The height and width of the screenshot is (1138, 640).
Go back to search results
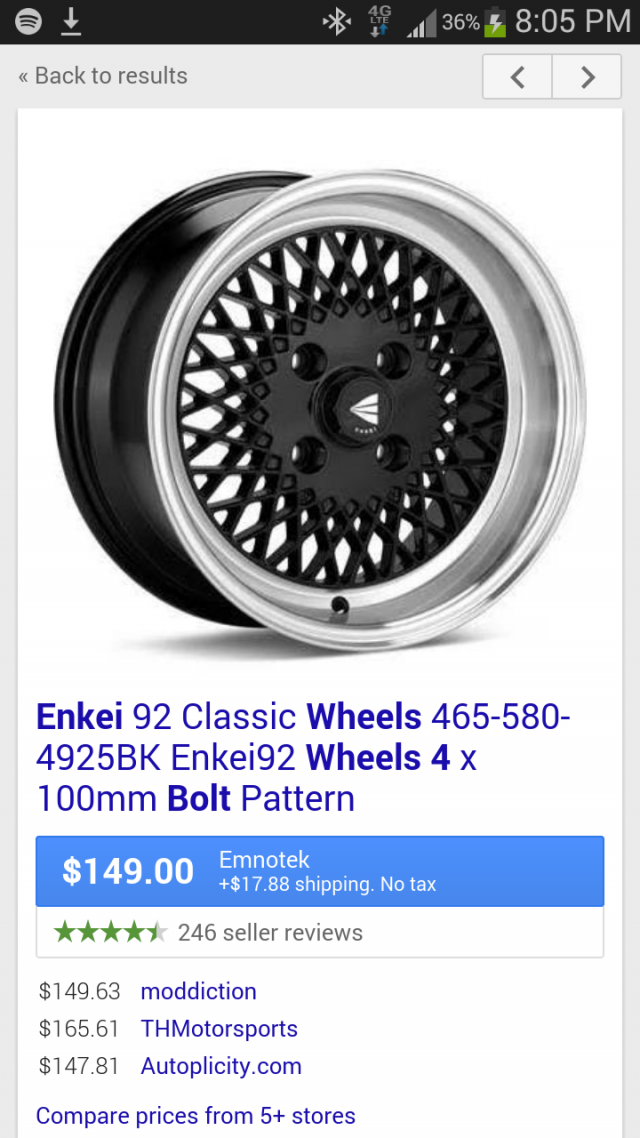tap(103, 76)
